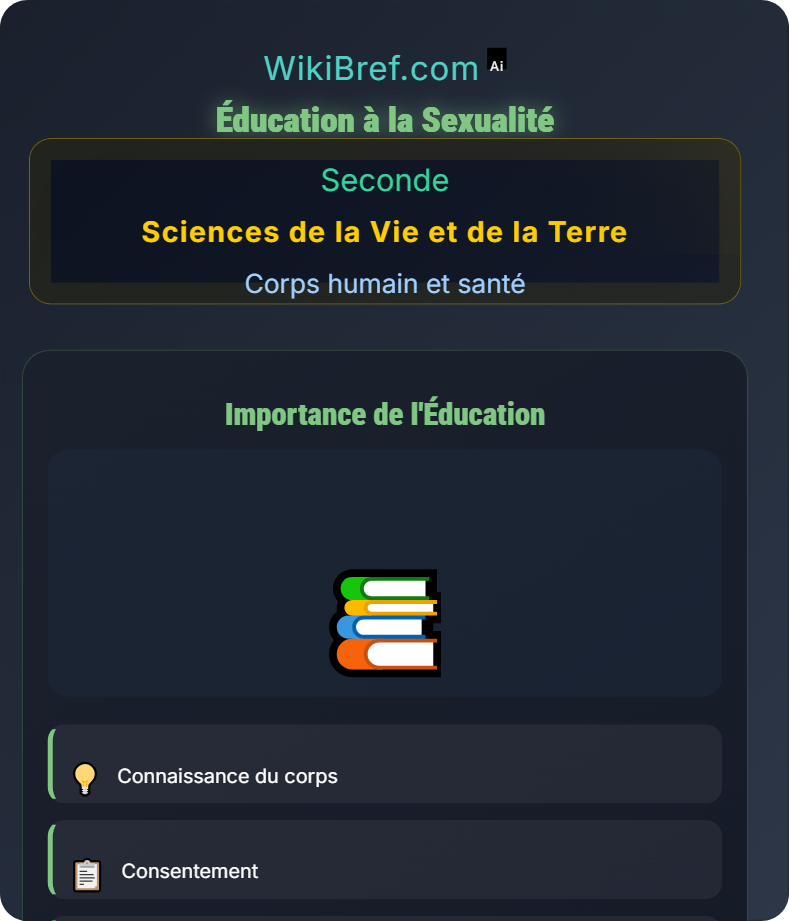The height and width of the screenshot is (921, 789).
Task: Click the breadcrumb panel with yellow border
Action: 386,222
